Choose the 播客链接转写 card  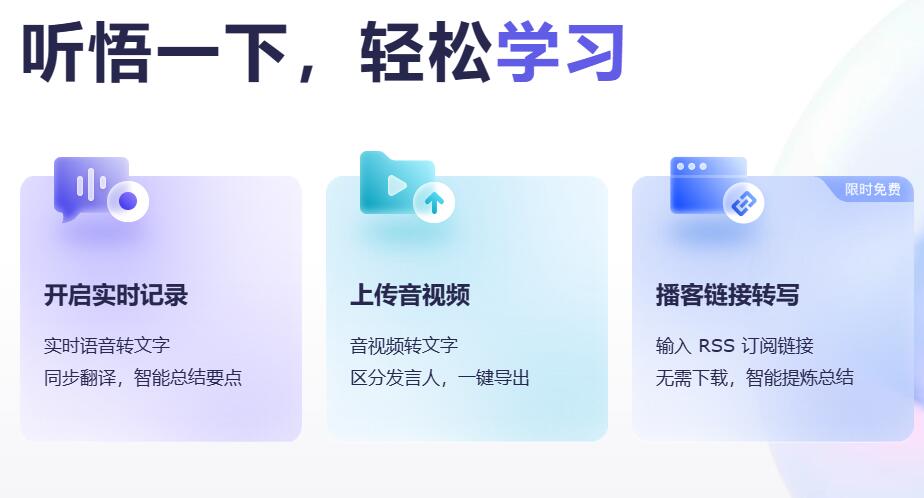coord(772,308)
